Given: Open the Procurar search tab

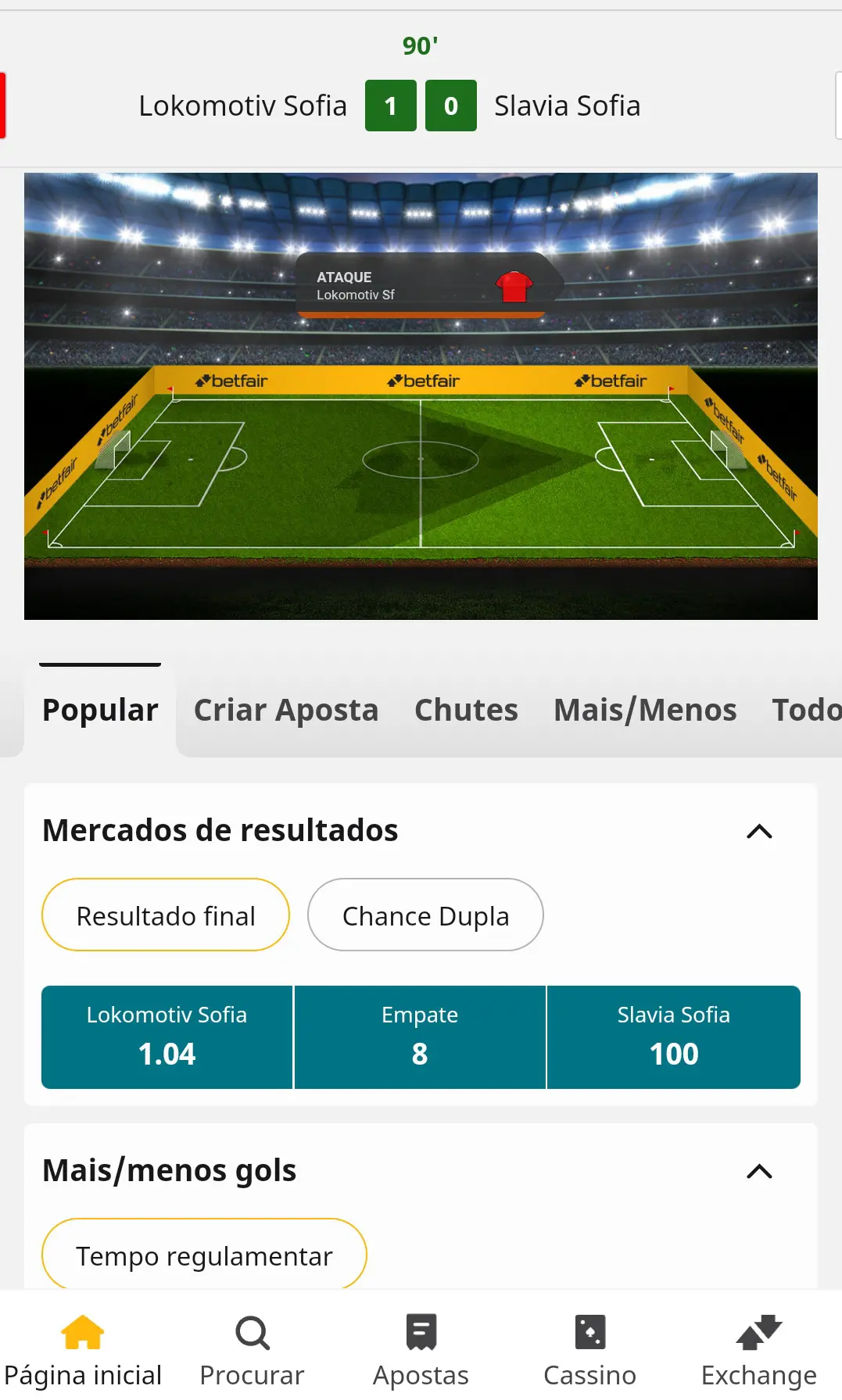Looking at the screenshot, I should tap(252, 1349).
